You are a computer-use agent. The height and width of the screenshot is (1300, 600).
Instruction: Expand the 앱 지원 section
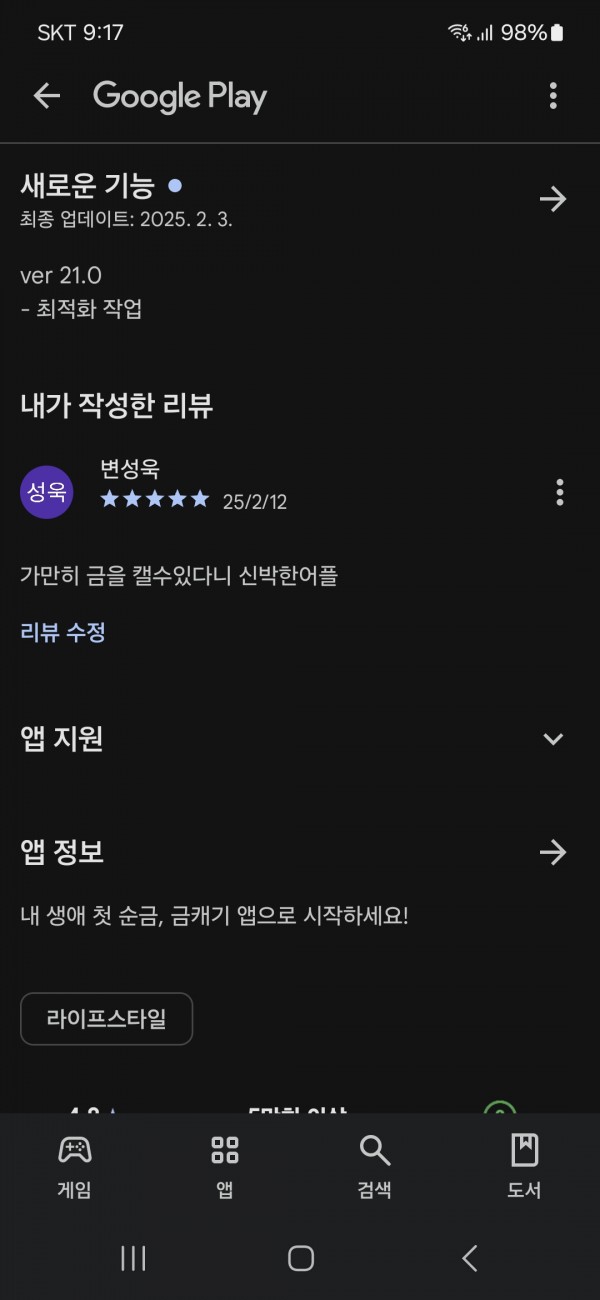[553, 739]
